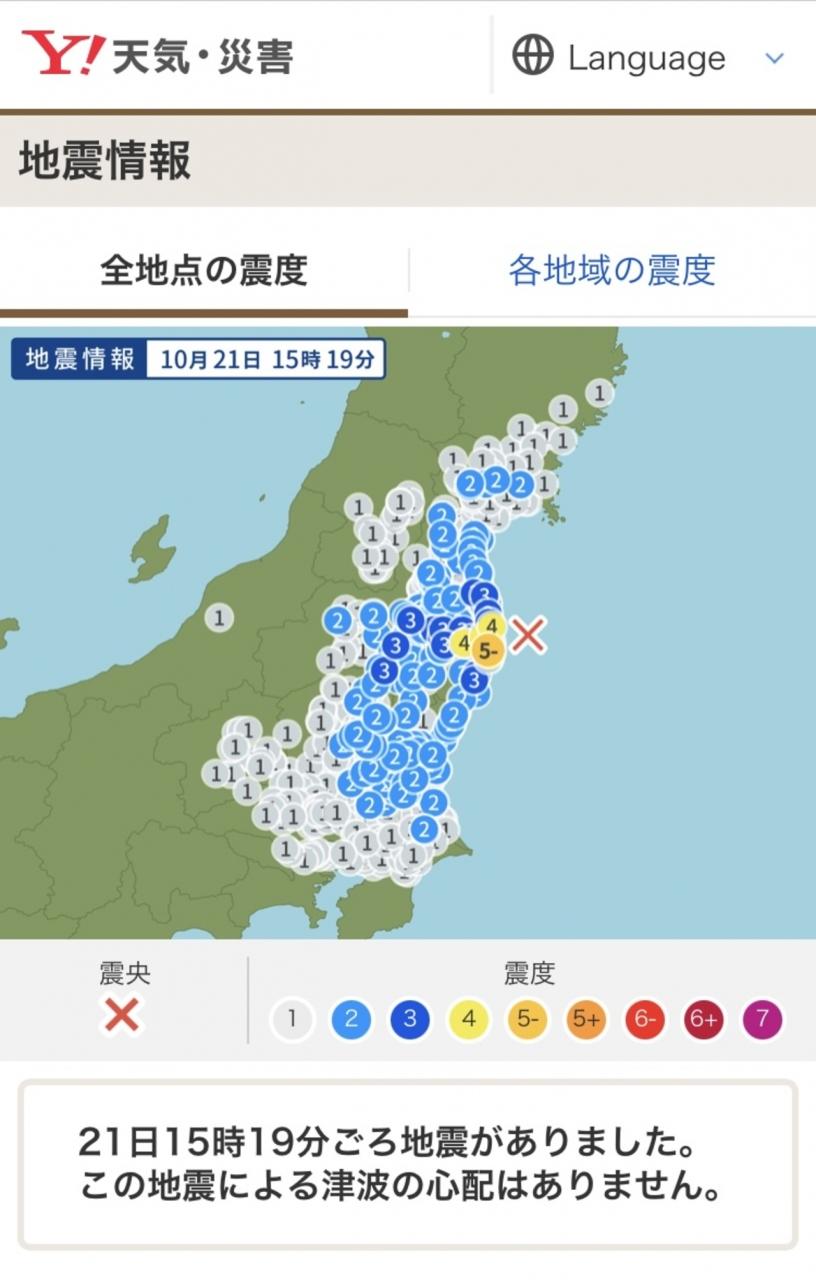Open the Yahoo! 天気・災害 home logo
This screenshot has height=1280, width=816.
(x=157, y=54)
